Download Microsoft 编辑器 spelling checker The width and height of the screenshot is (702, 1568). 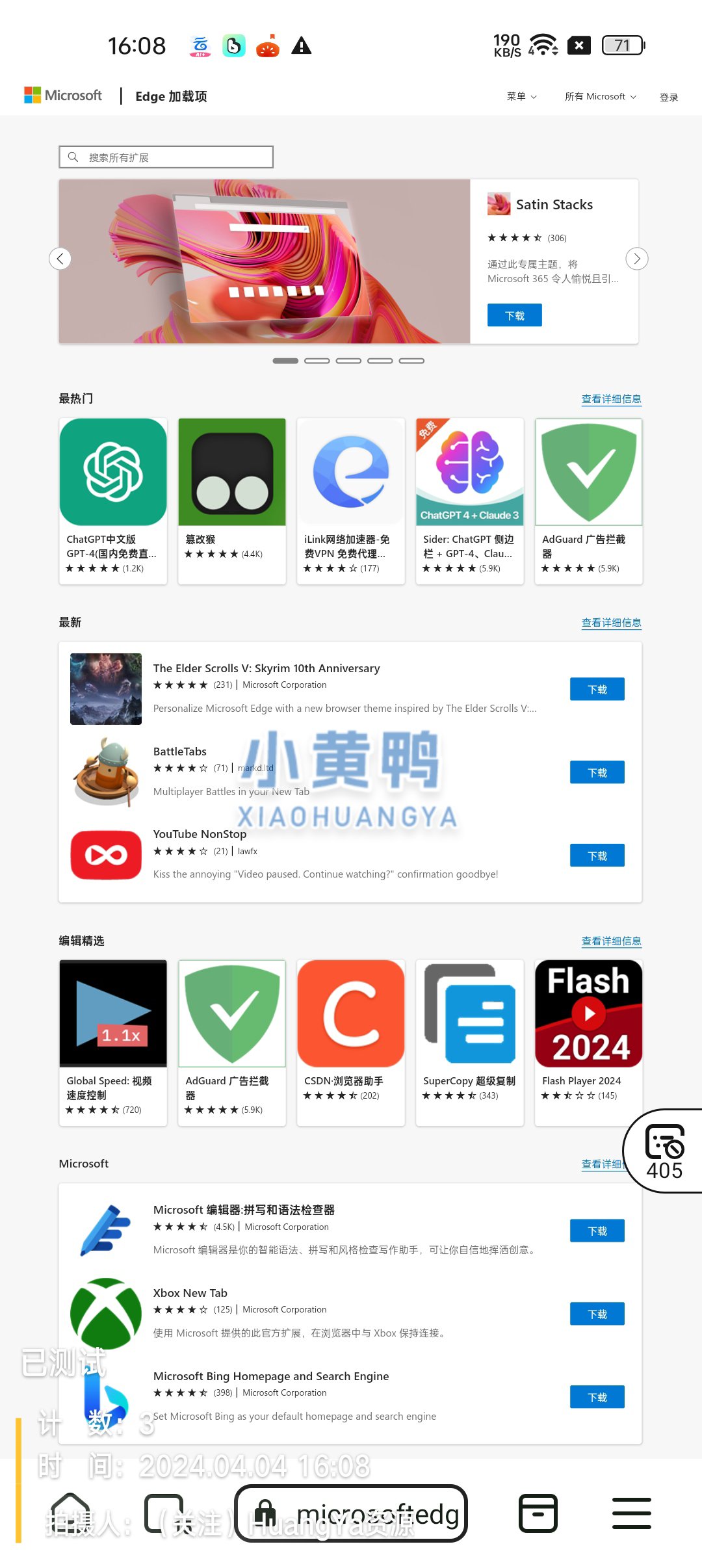[x=597, y=1231]
